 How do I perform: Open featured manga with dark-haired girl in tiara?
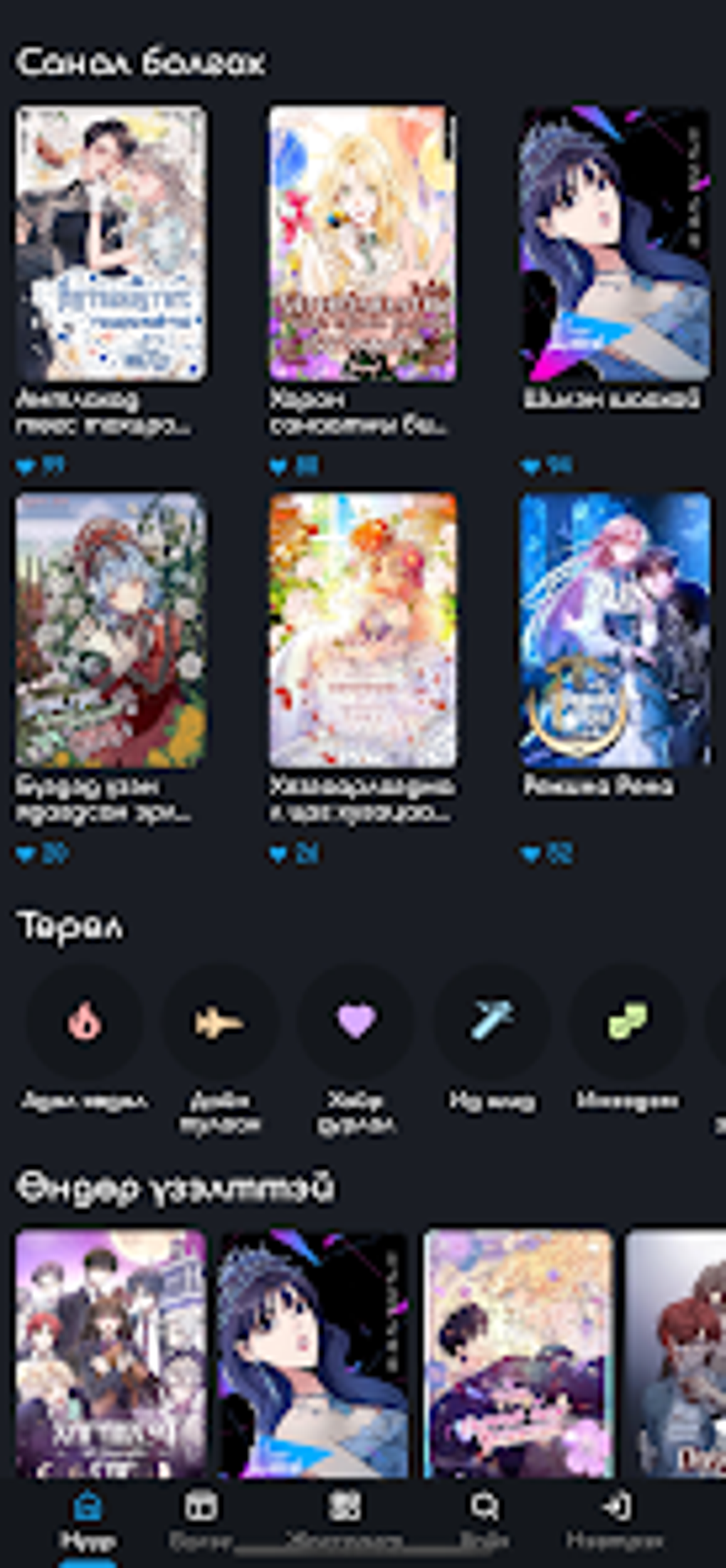coord(615,243)
